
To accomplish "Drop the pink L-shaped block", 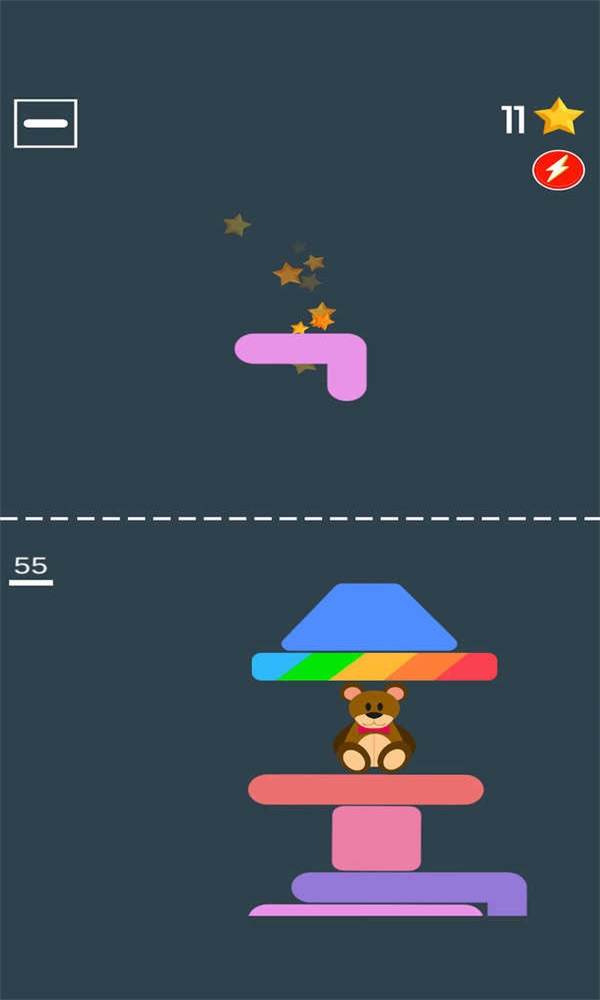I will pyautogui.click(x=300, y=349).
